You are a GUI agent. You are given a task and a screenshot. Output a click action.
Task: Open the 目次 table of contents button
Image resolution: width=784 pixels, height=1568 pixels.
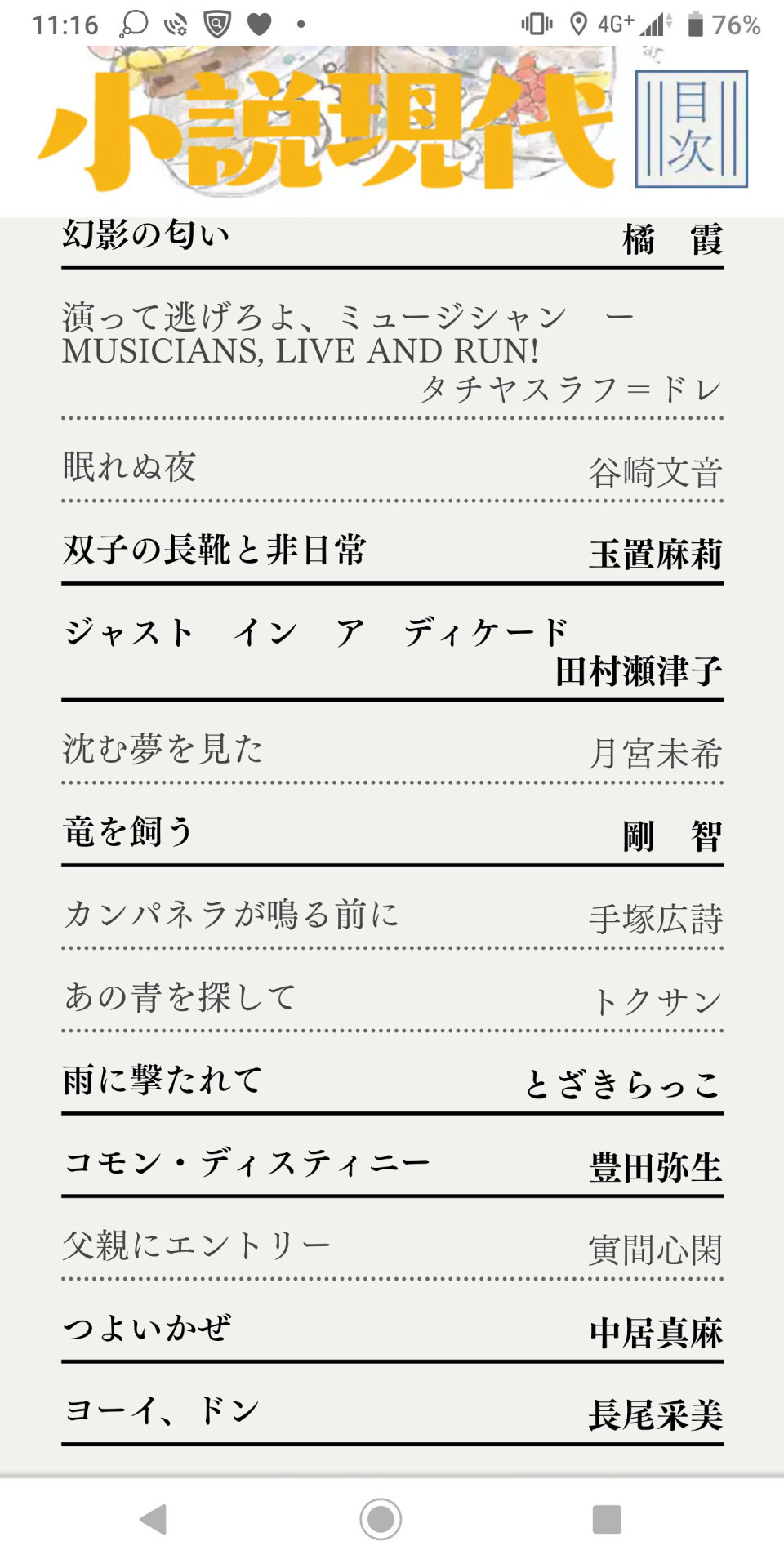691,129
